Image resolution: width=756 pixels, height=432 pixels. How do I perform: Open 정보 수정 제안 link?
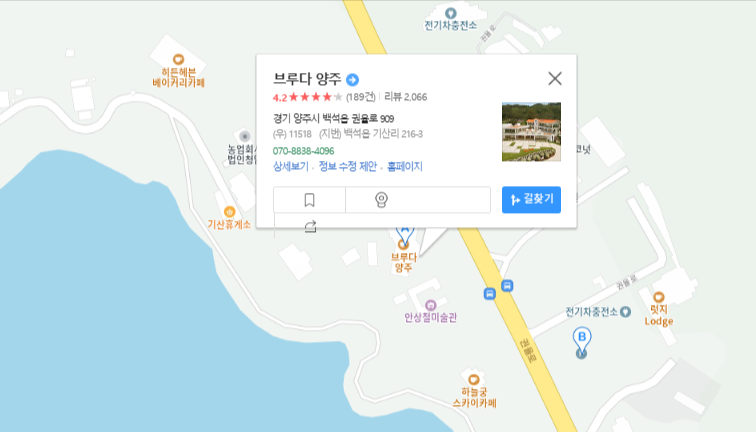pyautogui.click(x=347, y=166)
